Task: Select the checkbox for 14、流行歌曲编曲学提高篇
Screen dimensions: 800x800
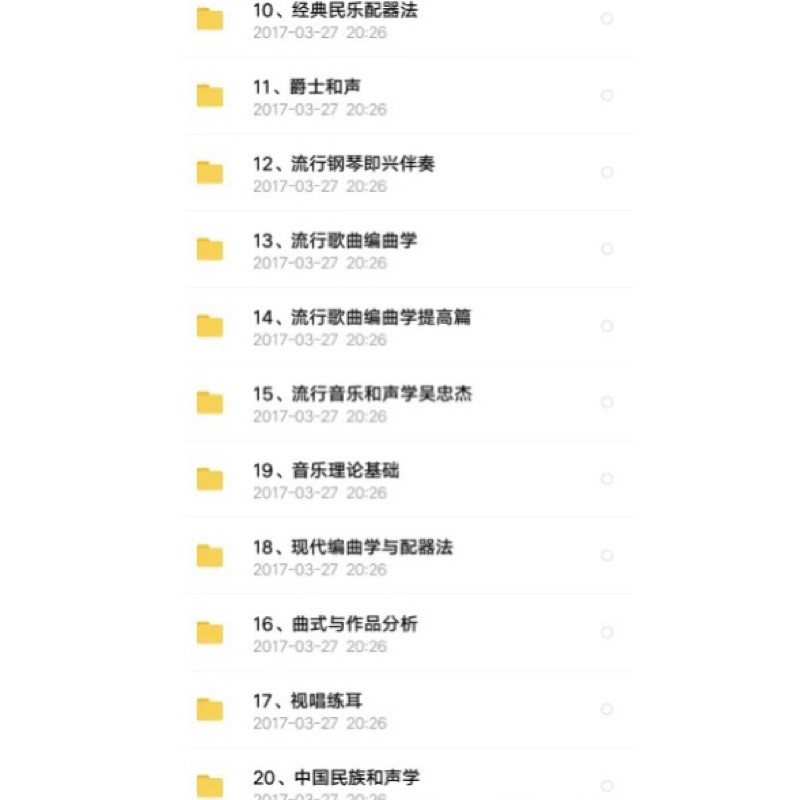Action: [607, 326]
